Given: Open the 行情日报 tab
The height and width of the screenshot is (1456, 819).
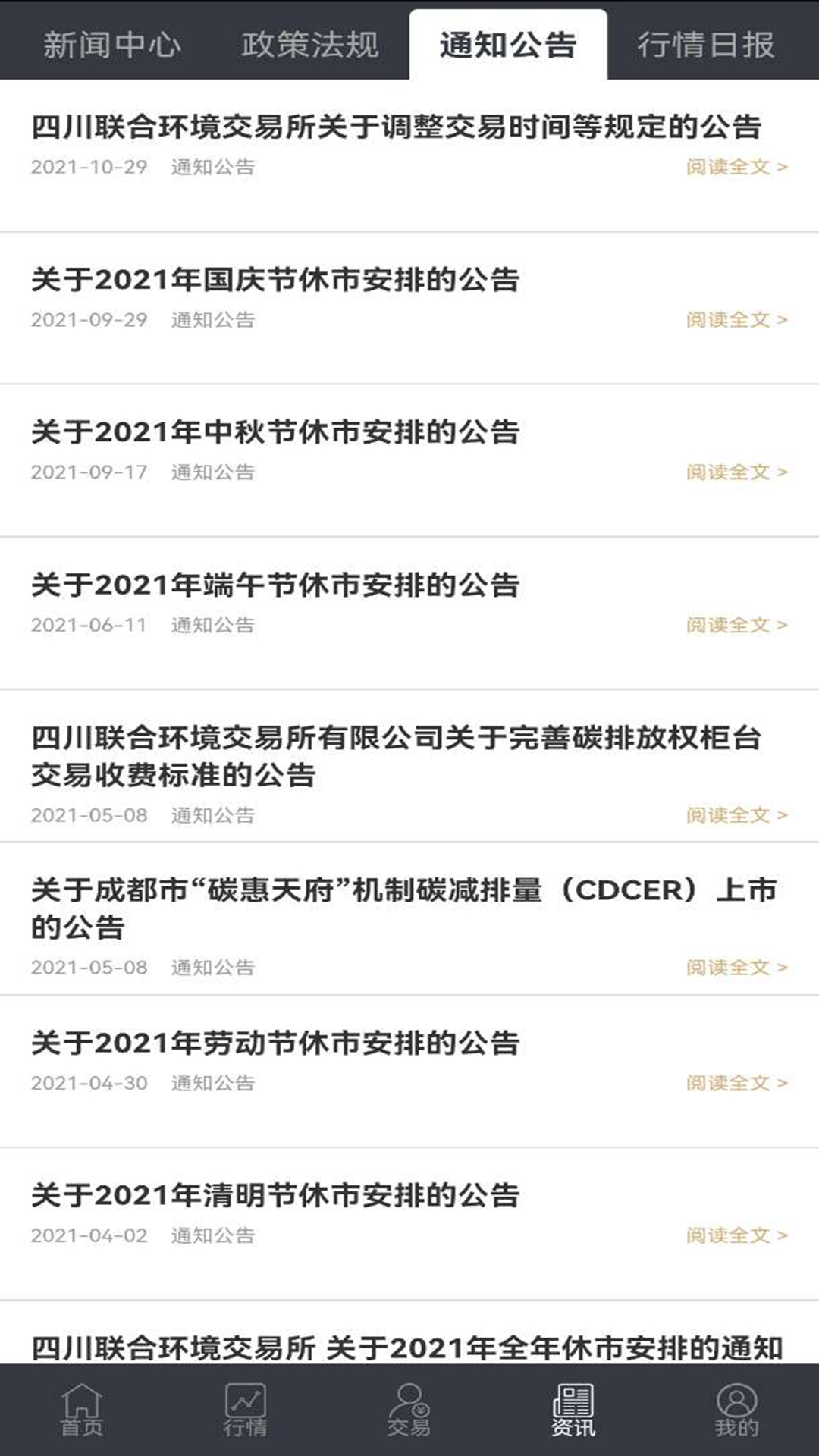Looking at the screenshot, I should coord(705,45).
